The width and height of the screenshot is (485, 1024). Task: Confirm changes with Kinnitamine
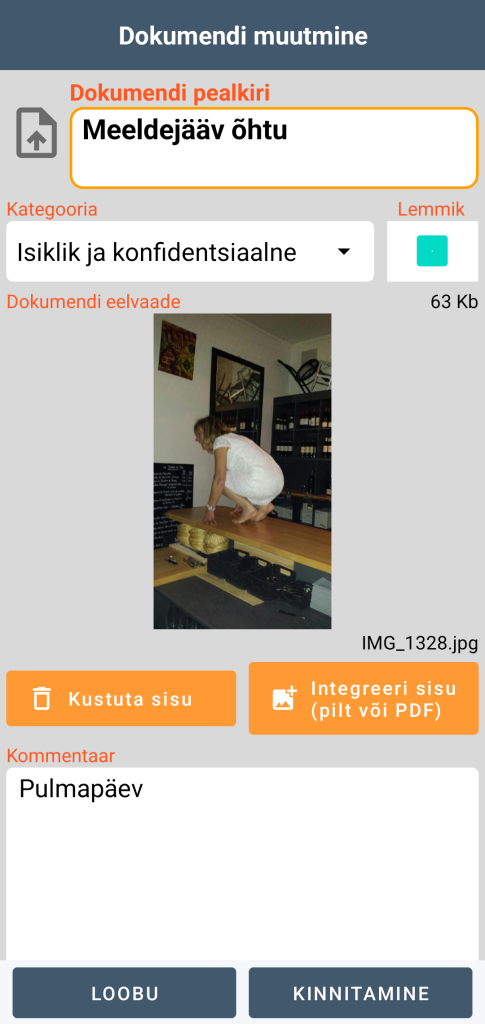click(360, 993)
